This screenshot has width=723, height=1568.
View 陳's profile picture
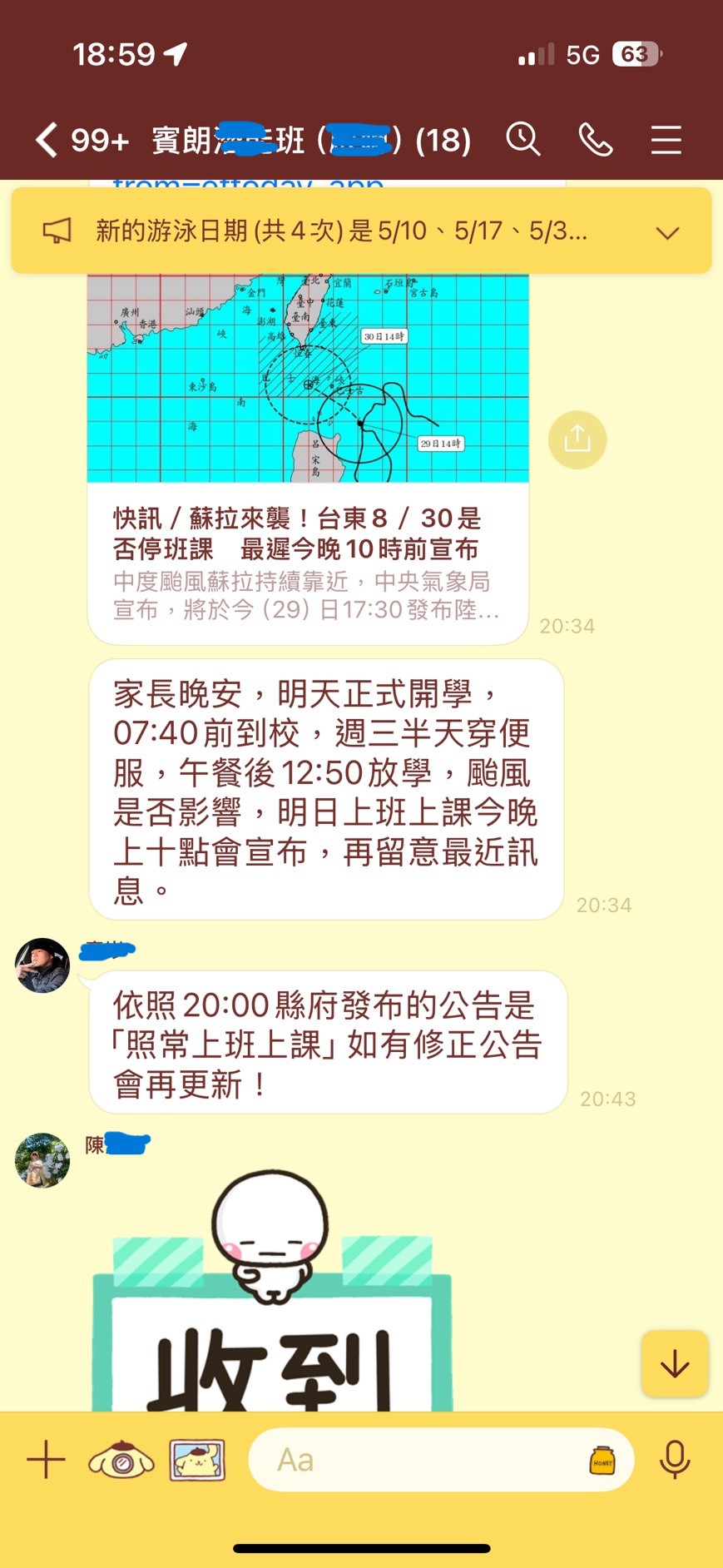(x=42, y=1160)
